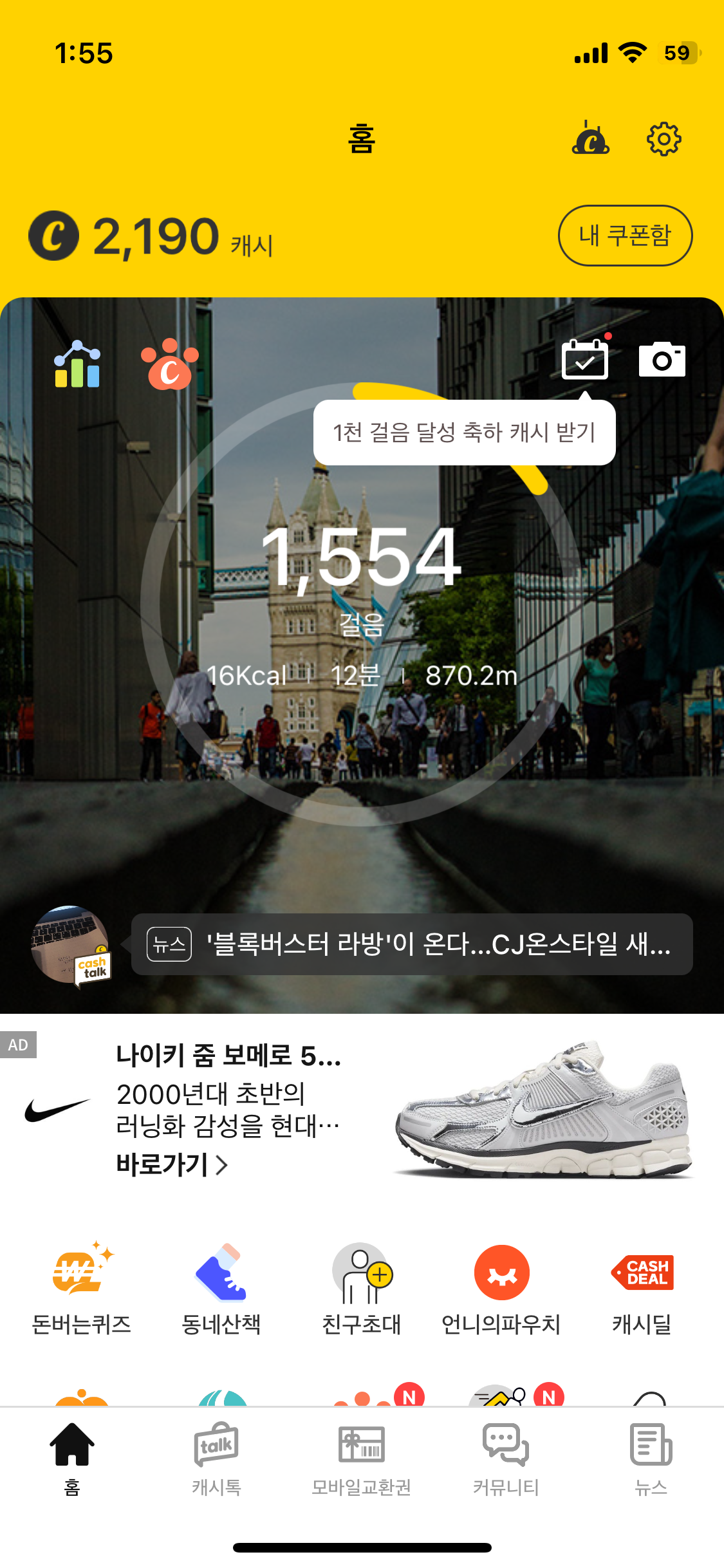Open 내 쿠폰함 coupon box

click(x=625, y=236)
